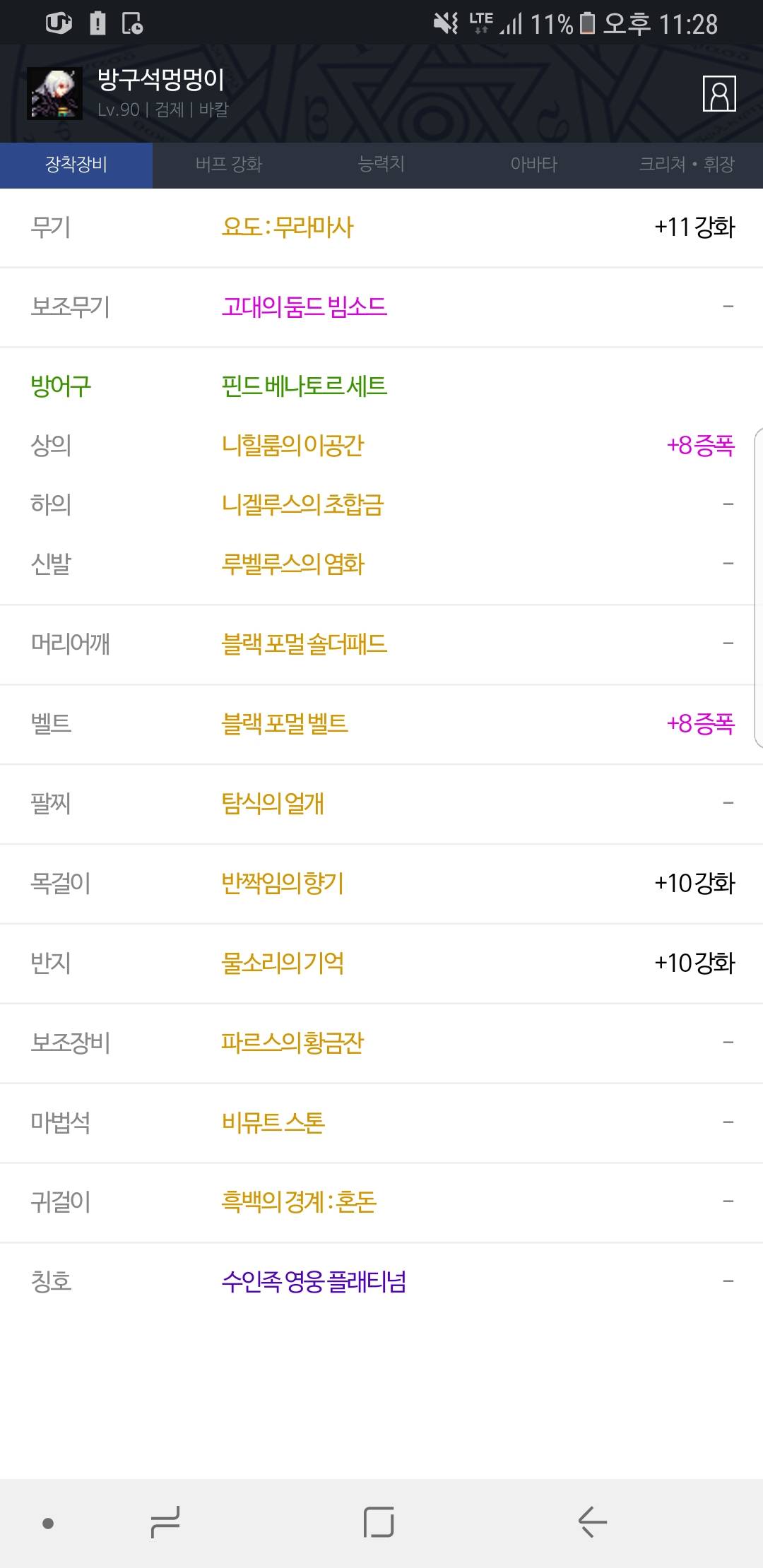Select the 장착장비 tab
Viewport: 763px width, 1568px height.
coord(76,165)
